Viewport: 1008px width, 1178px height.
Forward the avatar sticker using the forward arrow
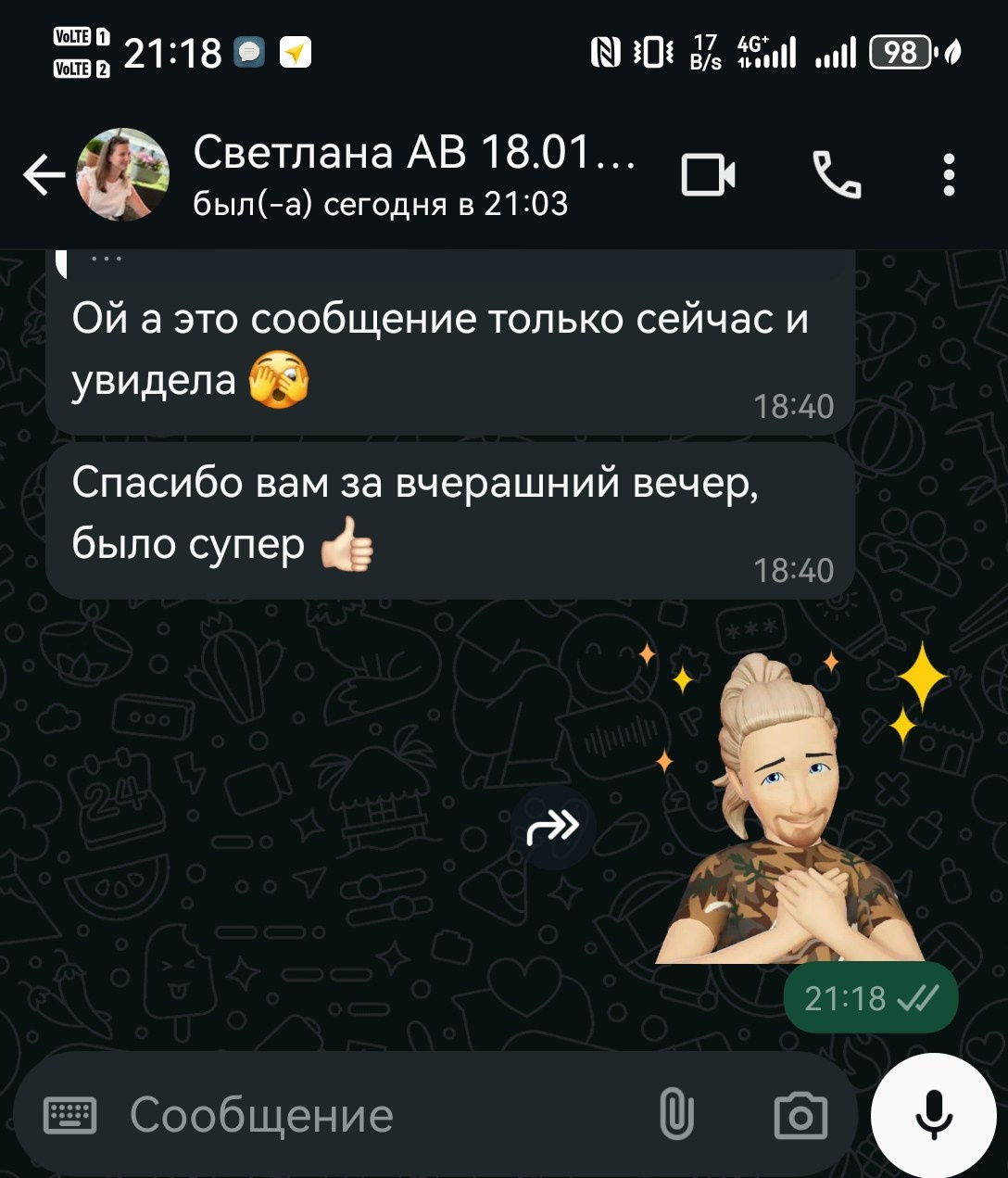[x=553, y=823]
